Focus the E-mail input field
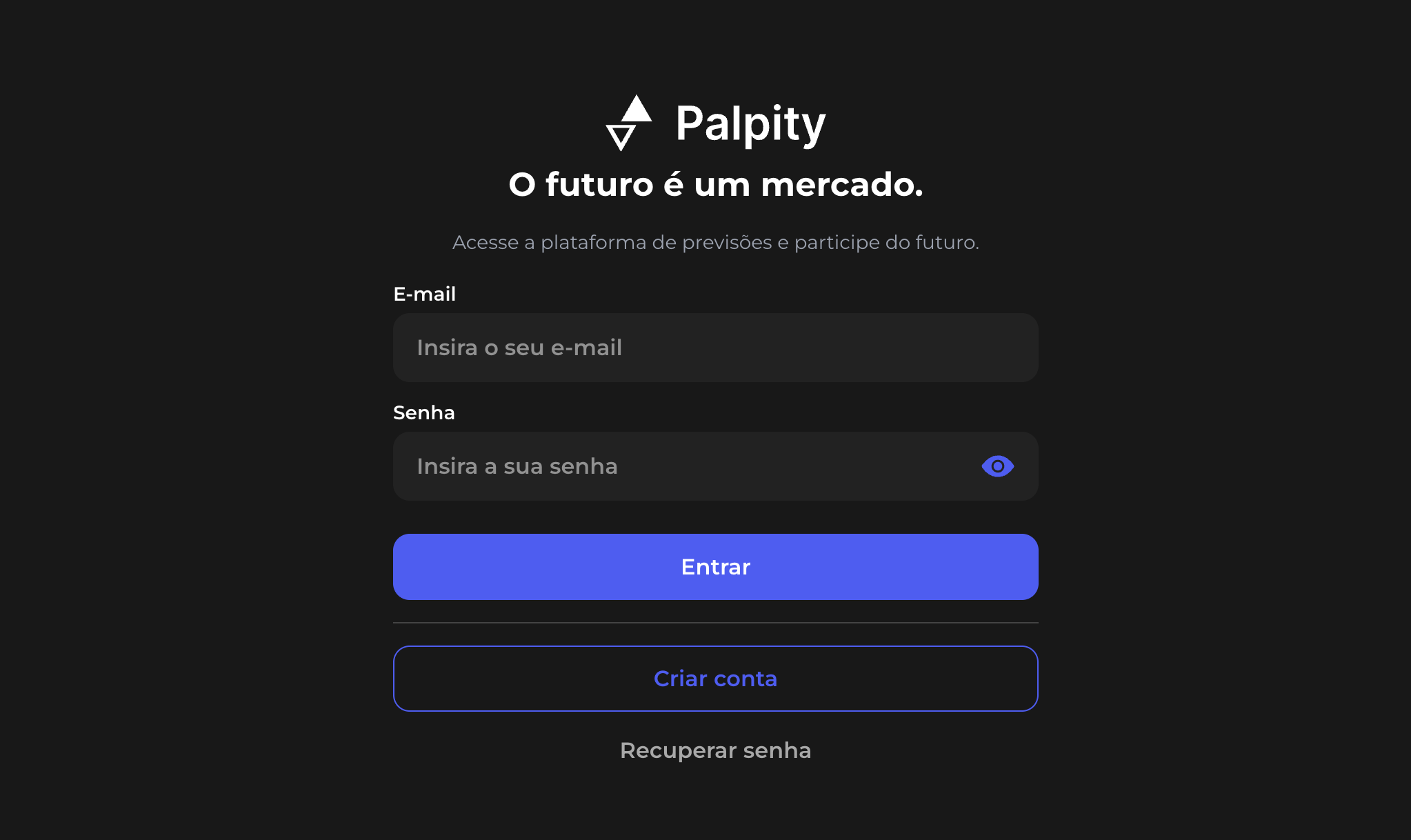Image resolution: width=1411 pixels, height=840 pixels. coord(715,348)
